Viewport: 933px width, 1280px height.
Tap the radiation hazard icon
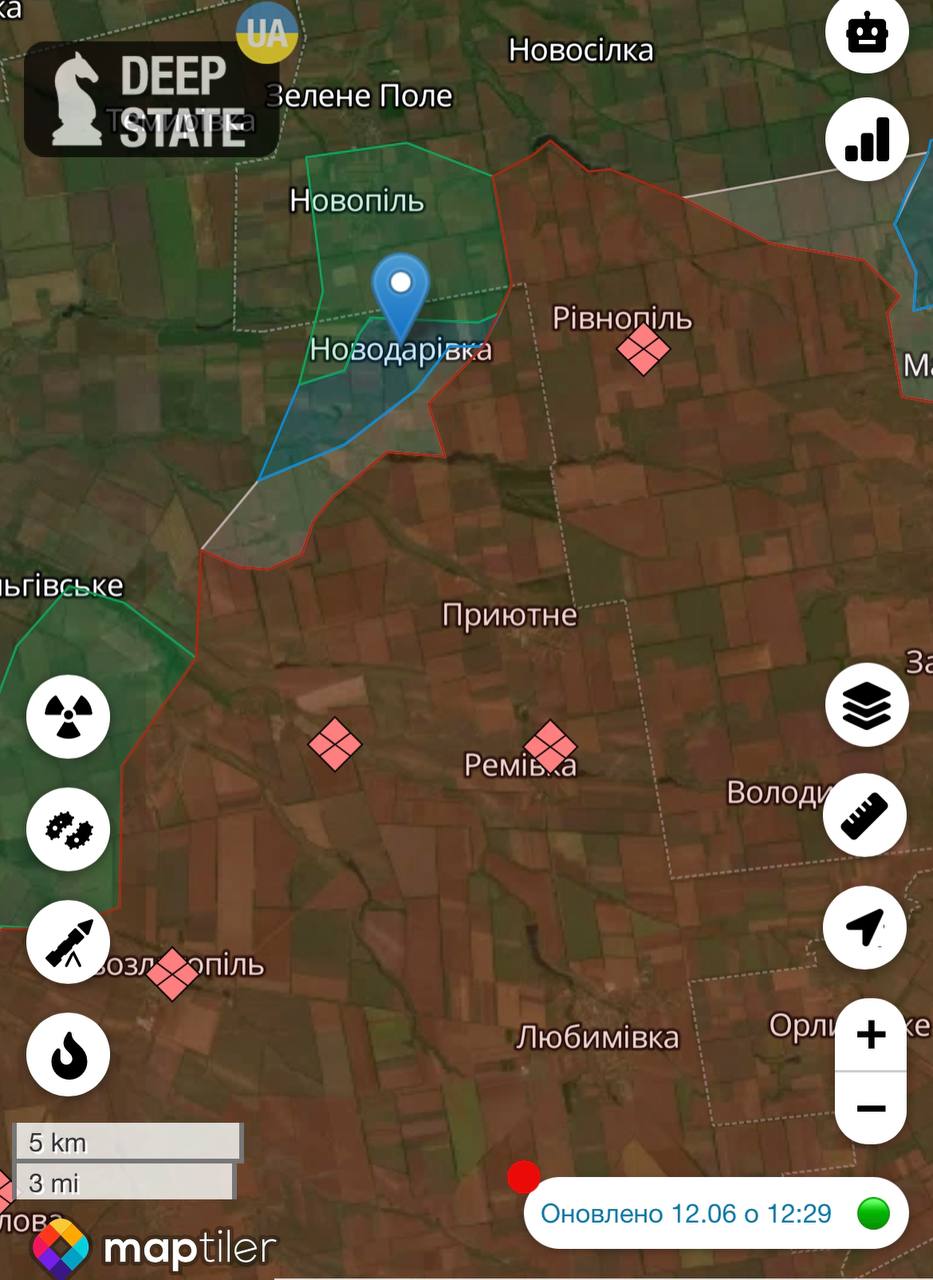(68, 716)
